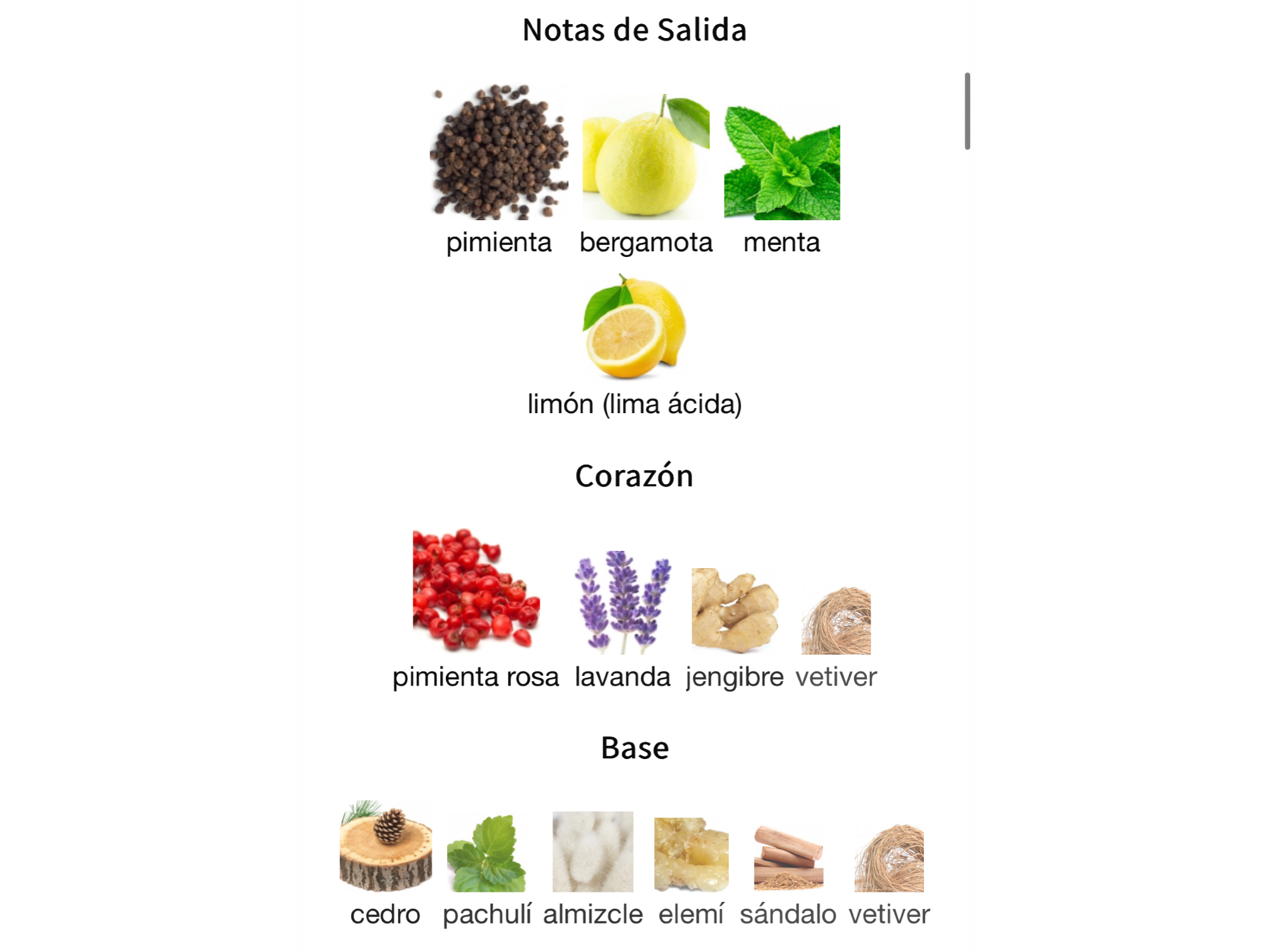Screen dimensions: 1270x952
Task: Open the pimienta note
Action: point(499,155)
